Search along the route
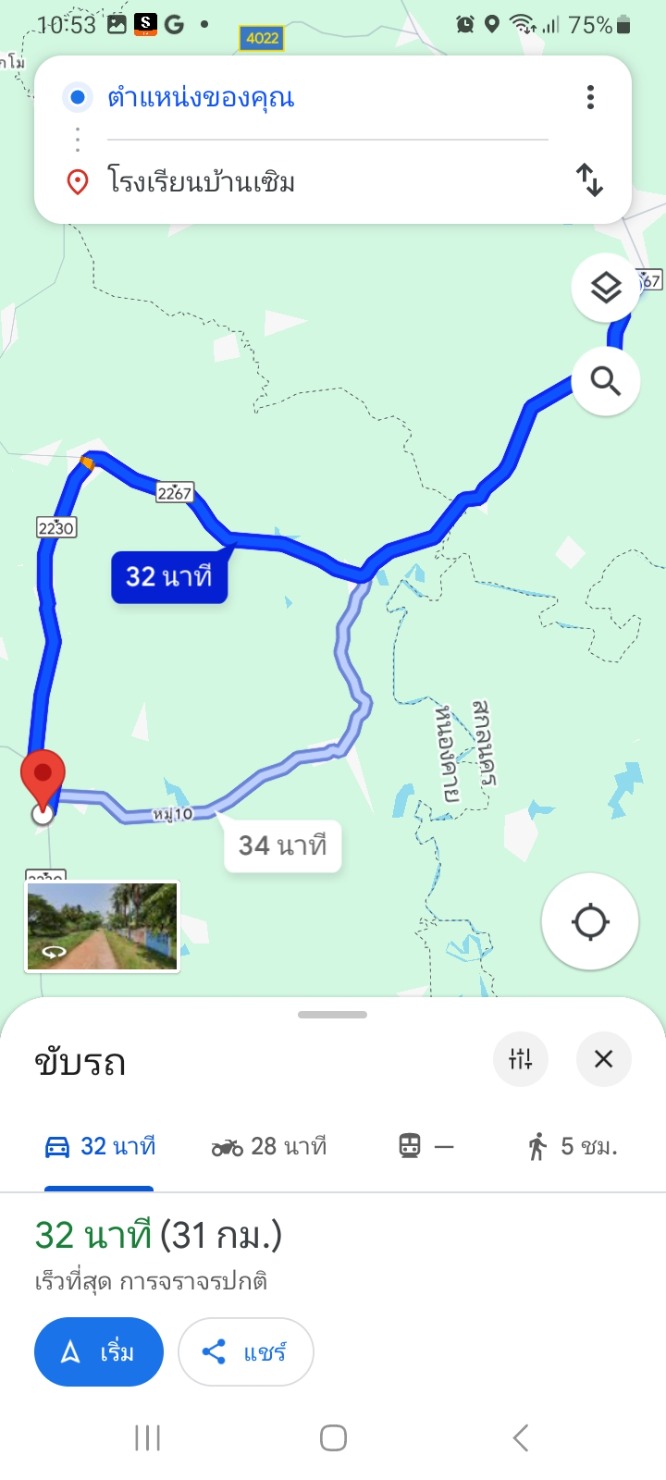 [x=605, y=381]
